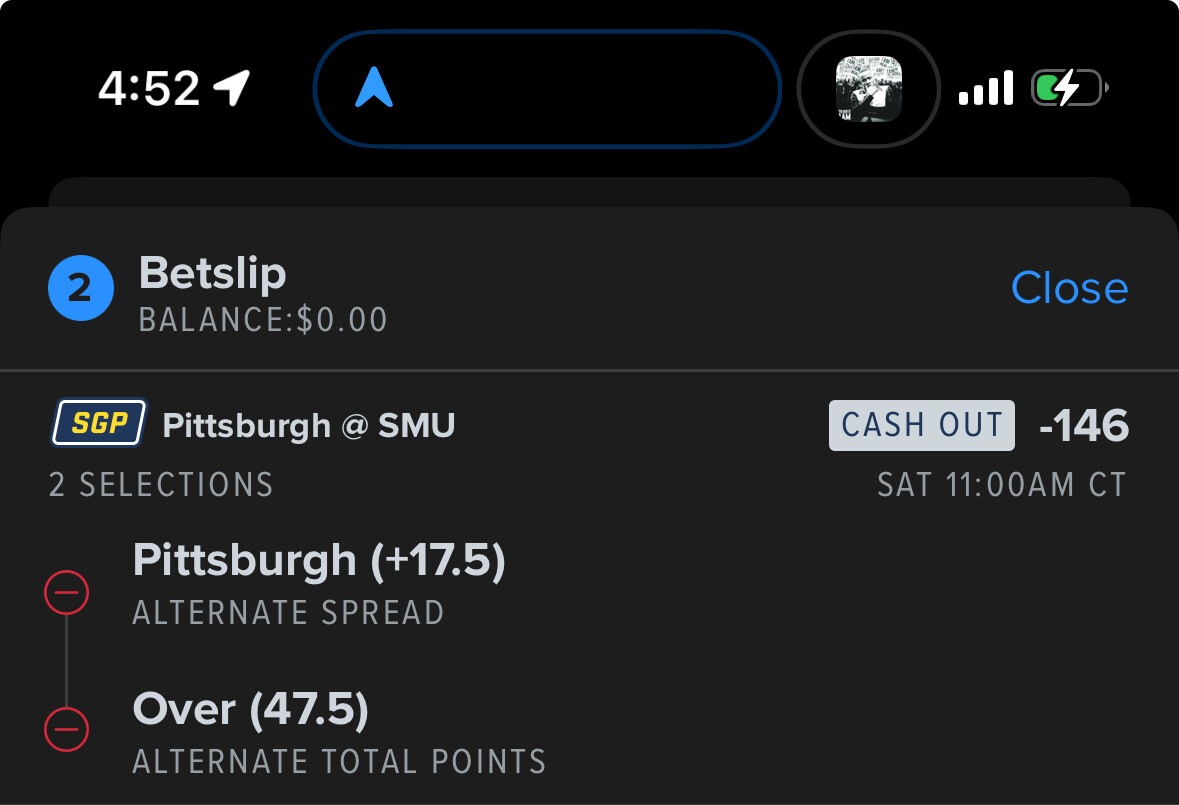Close the Betslip panel

point(1069,289)
